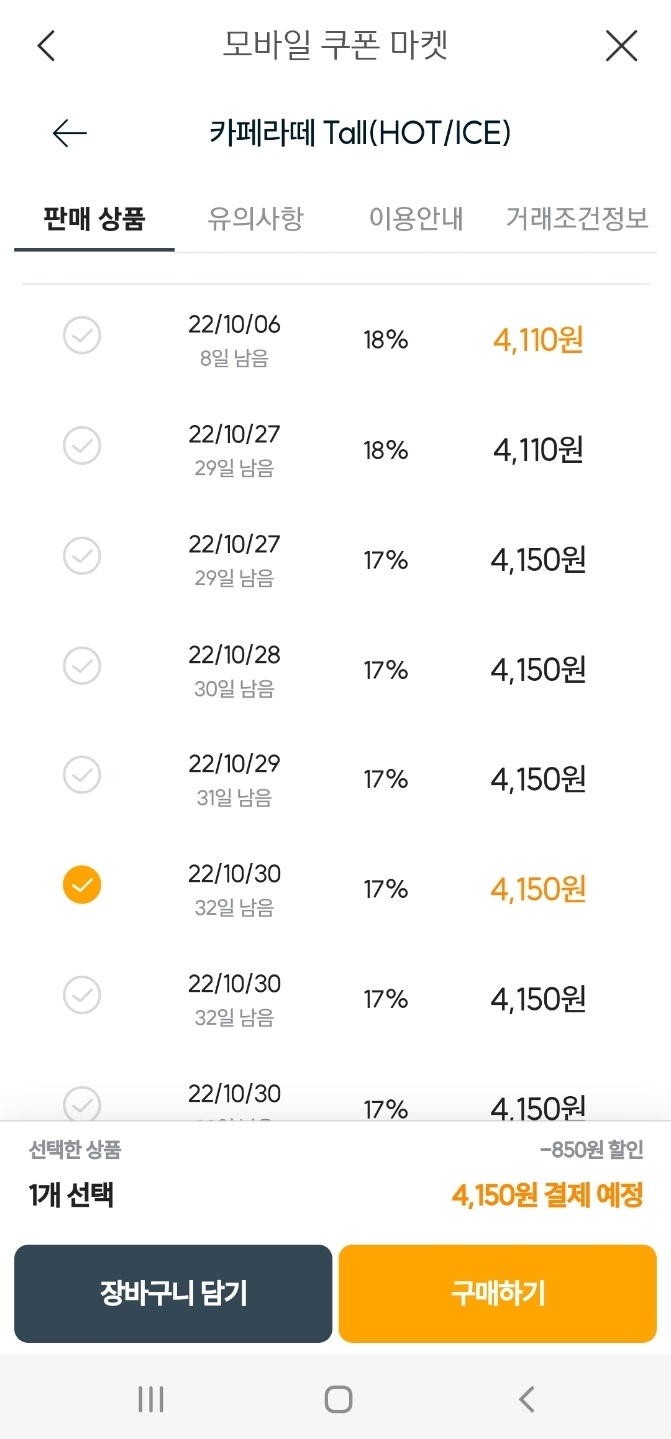
Task: Tap 구매하기 to purchase
Action: [x=498, y=1293]
